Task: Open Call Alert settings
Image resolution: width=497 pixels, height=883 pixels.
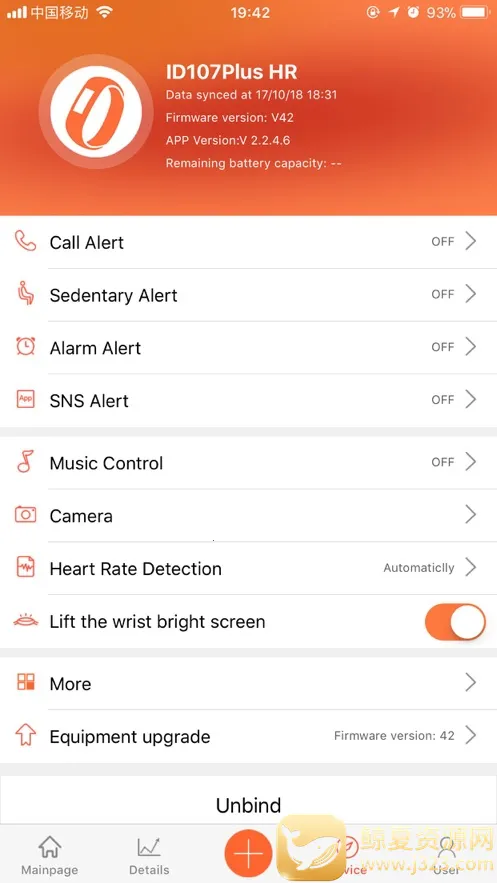Action: [248, 242]
